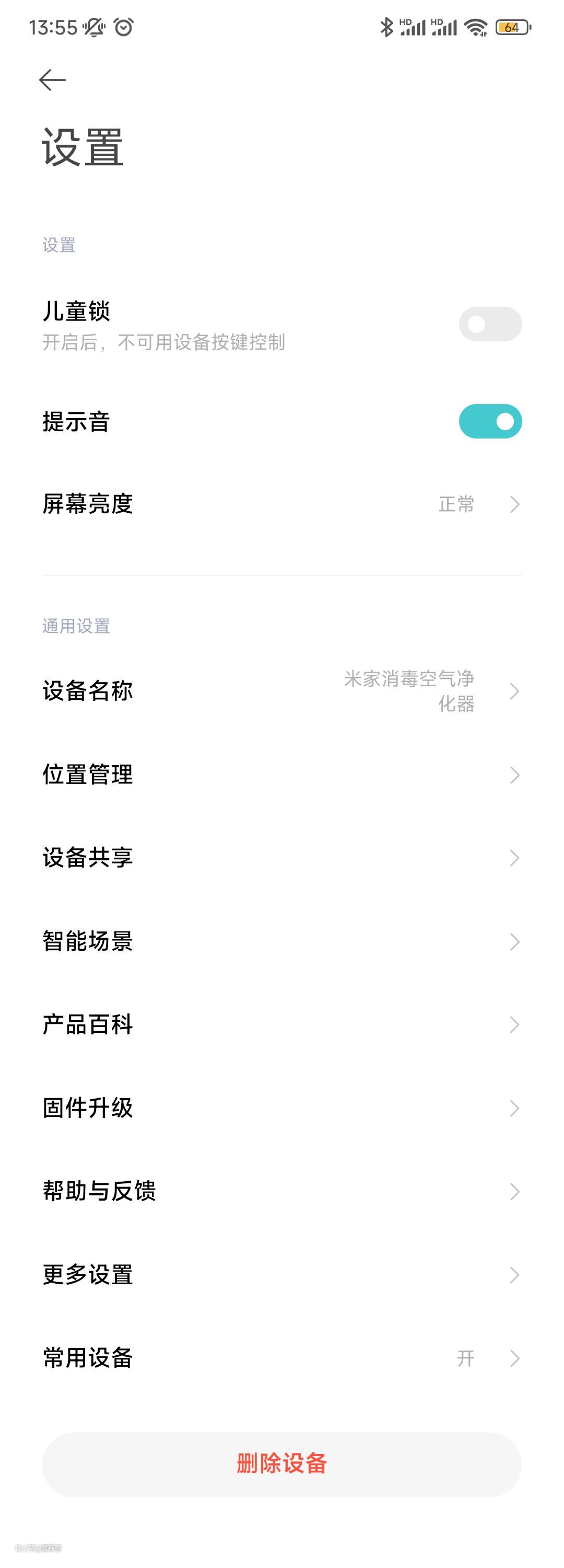Tap the red 删除设备 button
This screenshot has width=564, height=1568.
point(281,1464)
